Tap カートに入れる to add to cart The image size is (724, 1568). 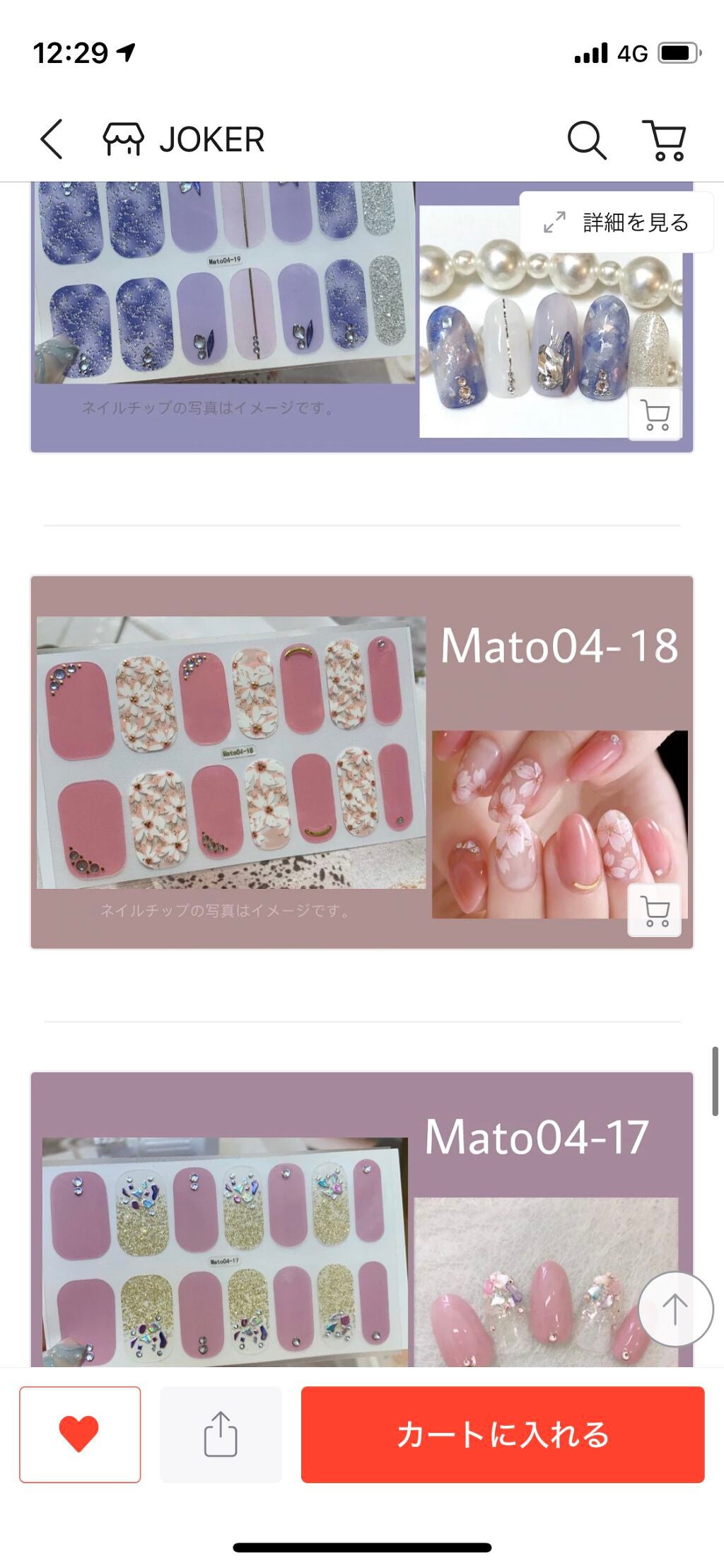coord(503,1434)
